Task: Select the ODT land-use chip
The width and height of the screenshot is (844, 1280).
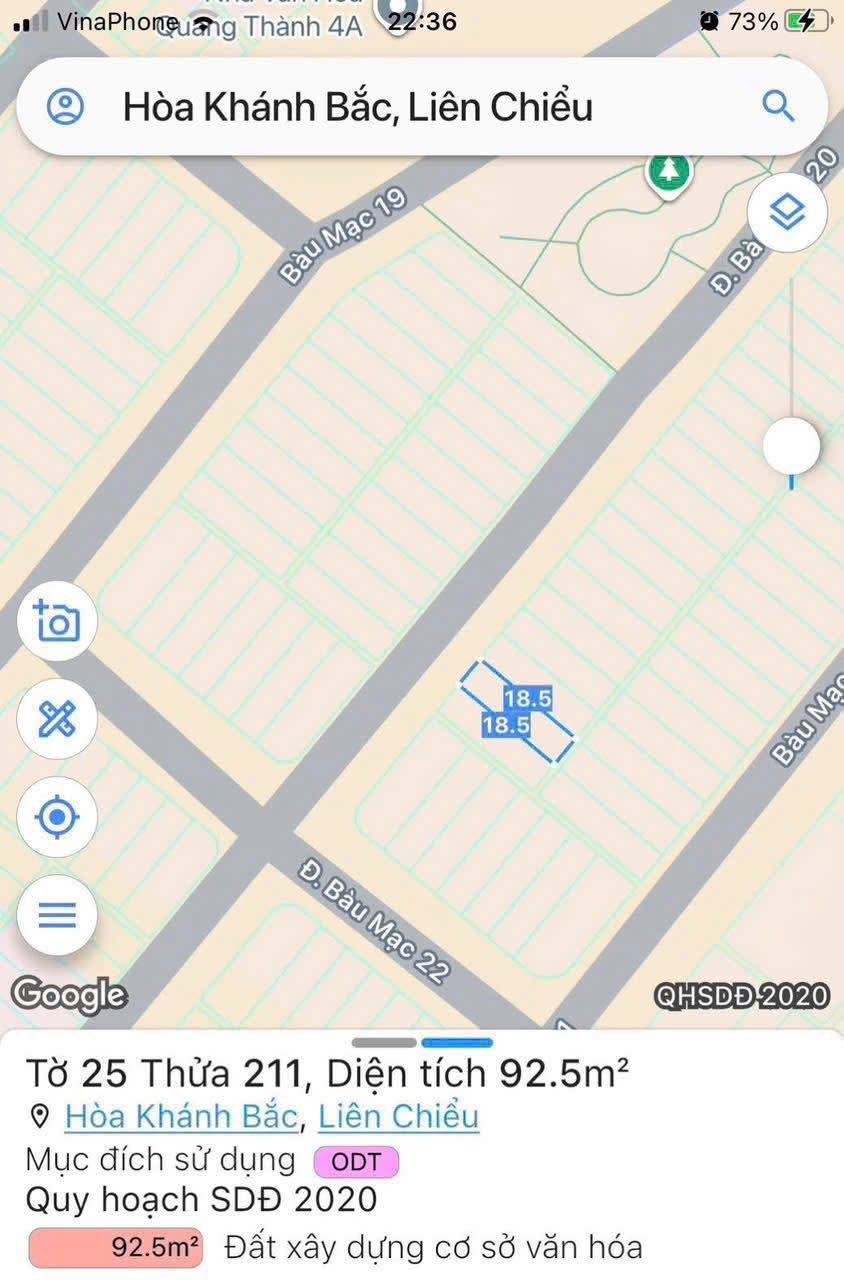Action: coord(356,1162)
